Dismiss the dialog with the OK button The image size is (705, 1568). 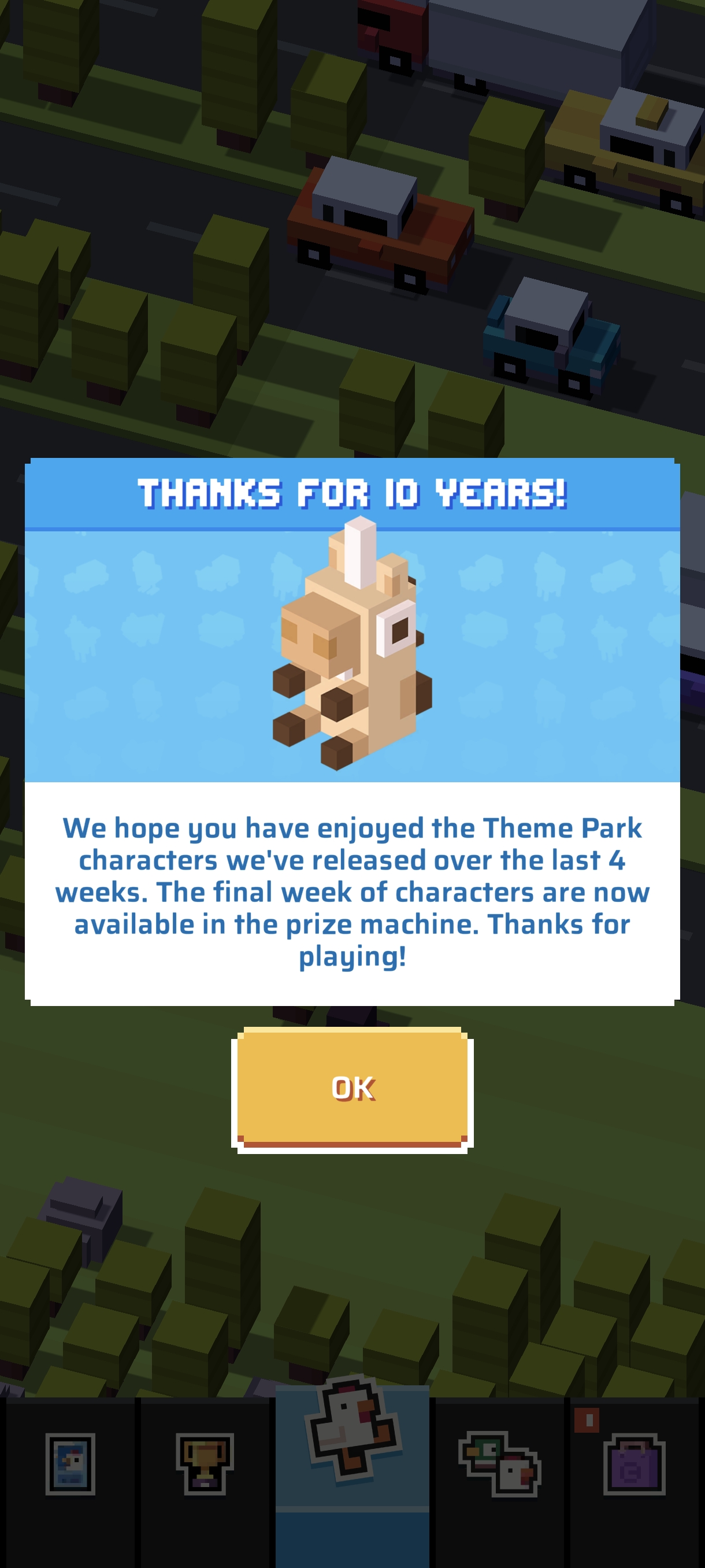[x=352, y=1089]
